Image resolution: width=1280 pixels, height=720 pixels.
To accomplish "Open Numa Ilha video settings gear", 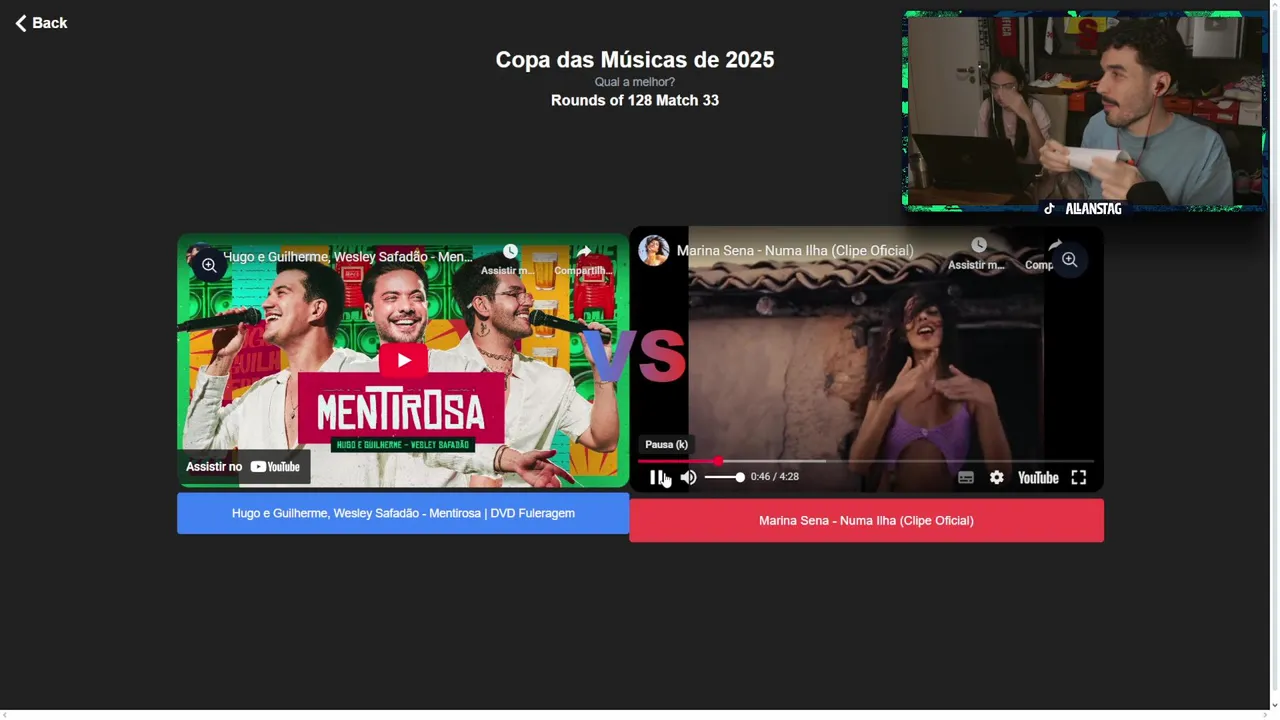I will (x=997, y=477).
